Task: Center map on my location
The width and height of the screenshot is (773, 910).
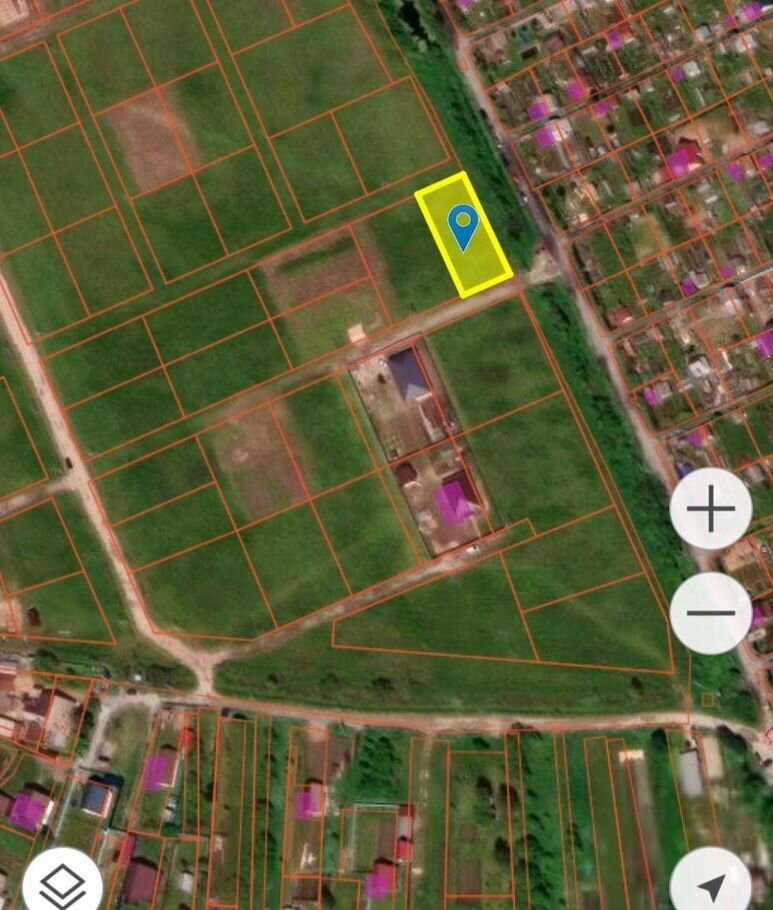Action: tap(712, 884)
